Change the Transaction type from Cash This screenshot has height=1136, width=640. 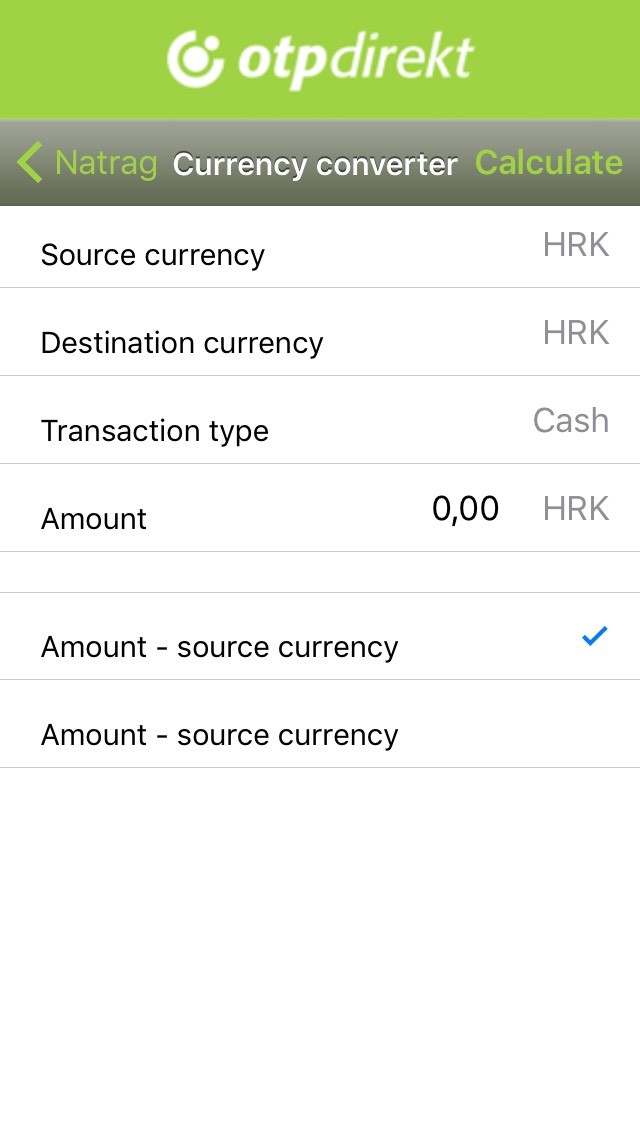[x=320, y=420]
